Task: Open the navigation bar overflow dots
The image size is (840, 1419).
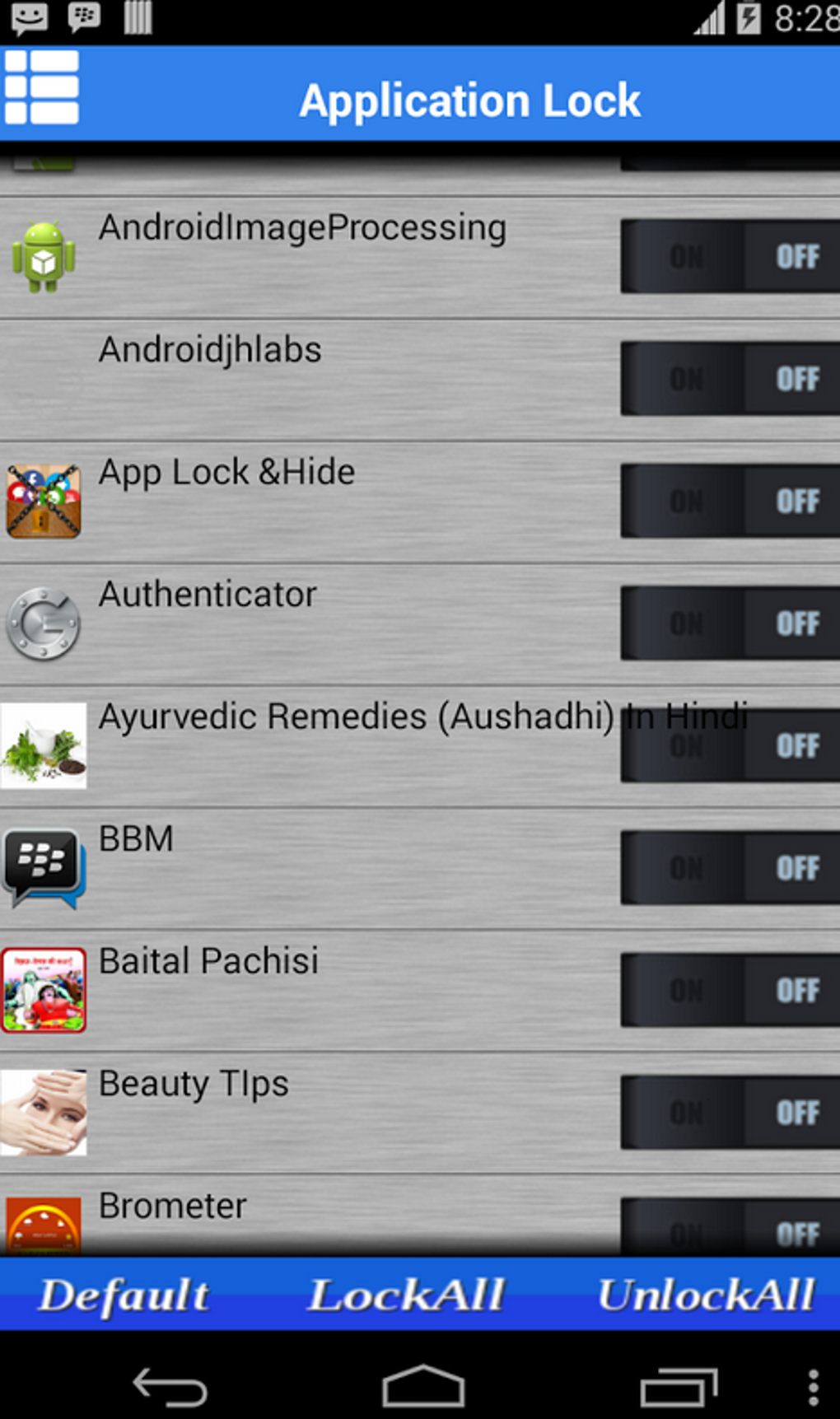Action: (813, 1388)
